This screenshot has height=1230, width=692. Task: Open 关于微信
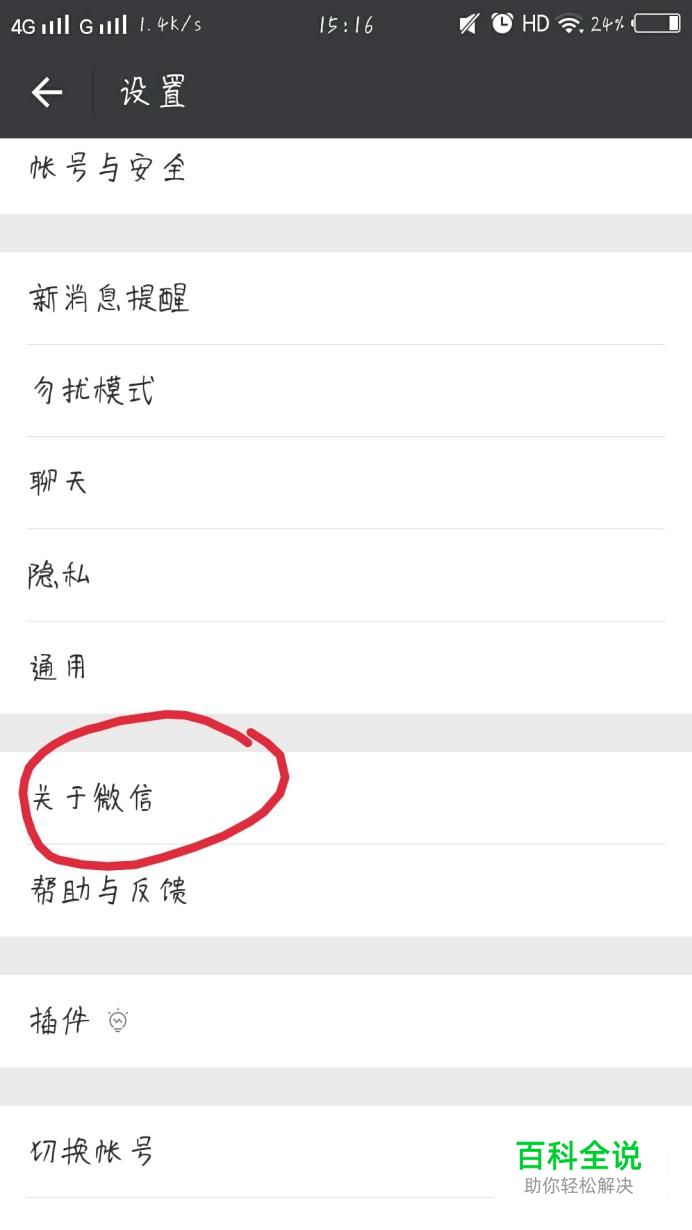tap(346, 797)
